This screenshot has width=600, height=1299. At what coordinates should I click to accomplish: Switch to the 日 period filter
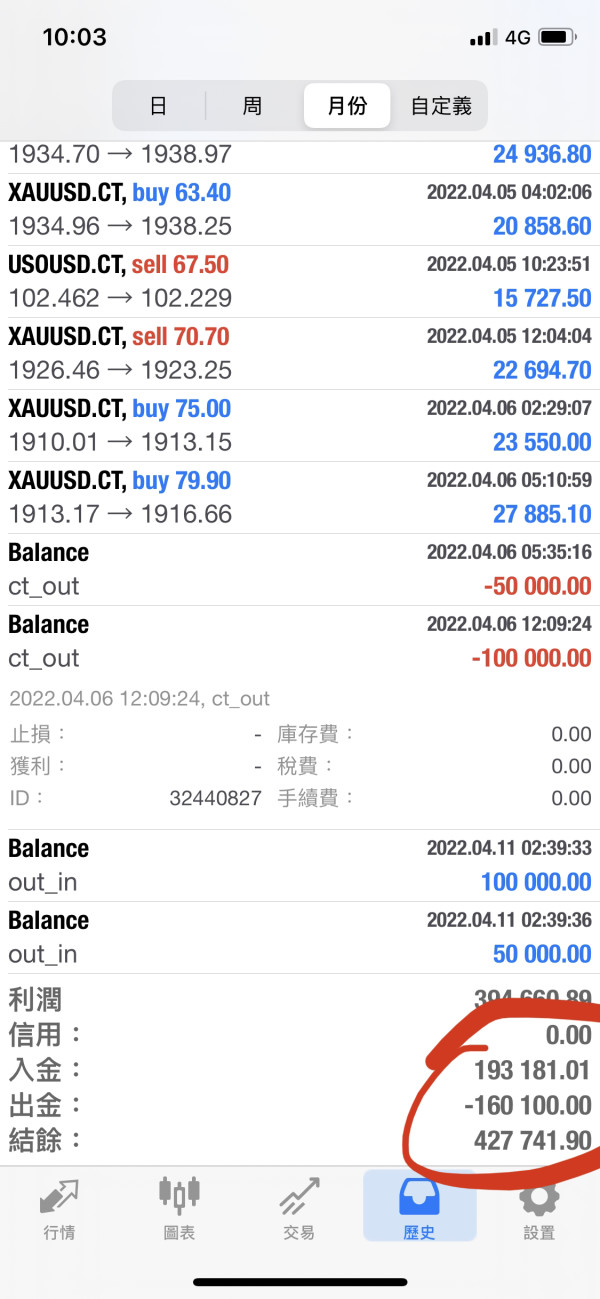(x=158, y=106)
